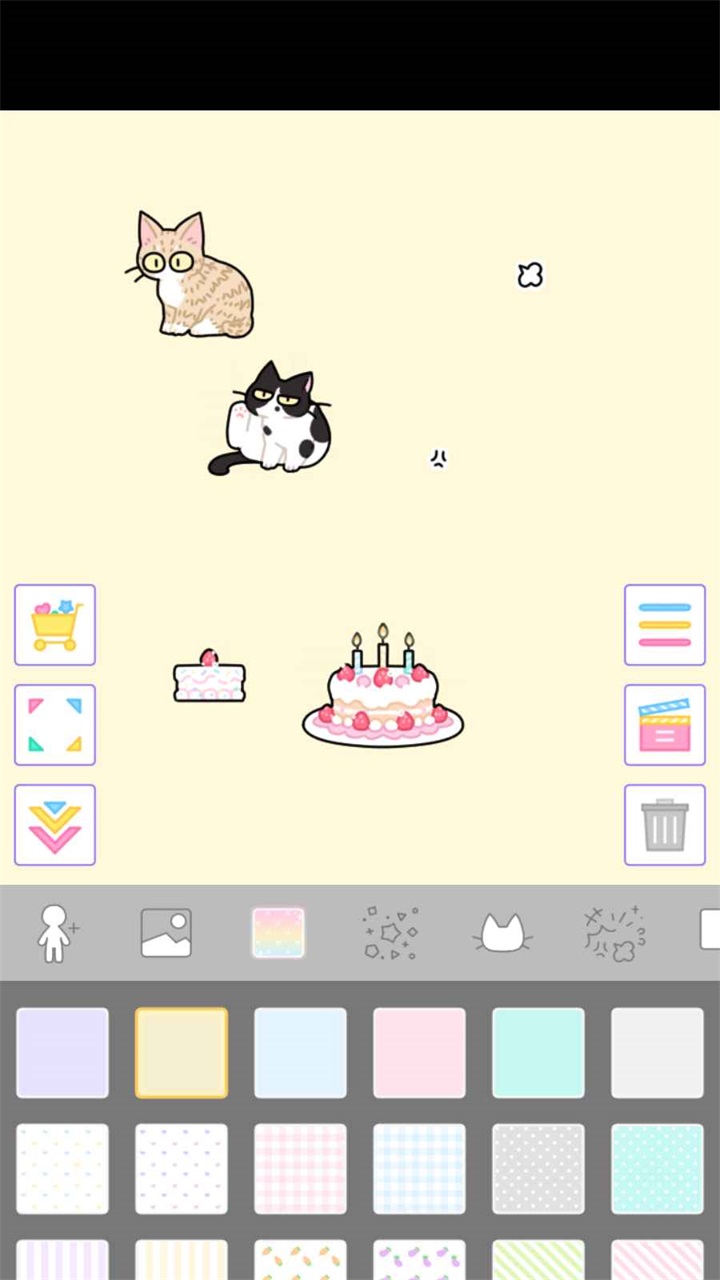The height and width of the screenshot is (1280, 720).
Task: Tap the fullscreen expand arrows button
Action: pos(55,725)
